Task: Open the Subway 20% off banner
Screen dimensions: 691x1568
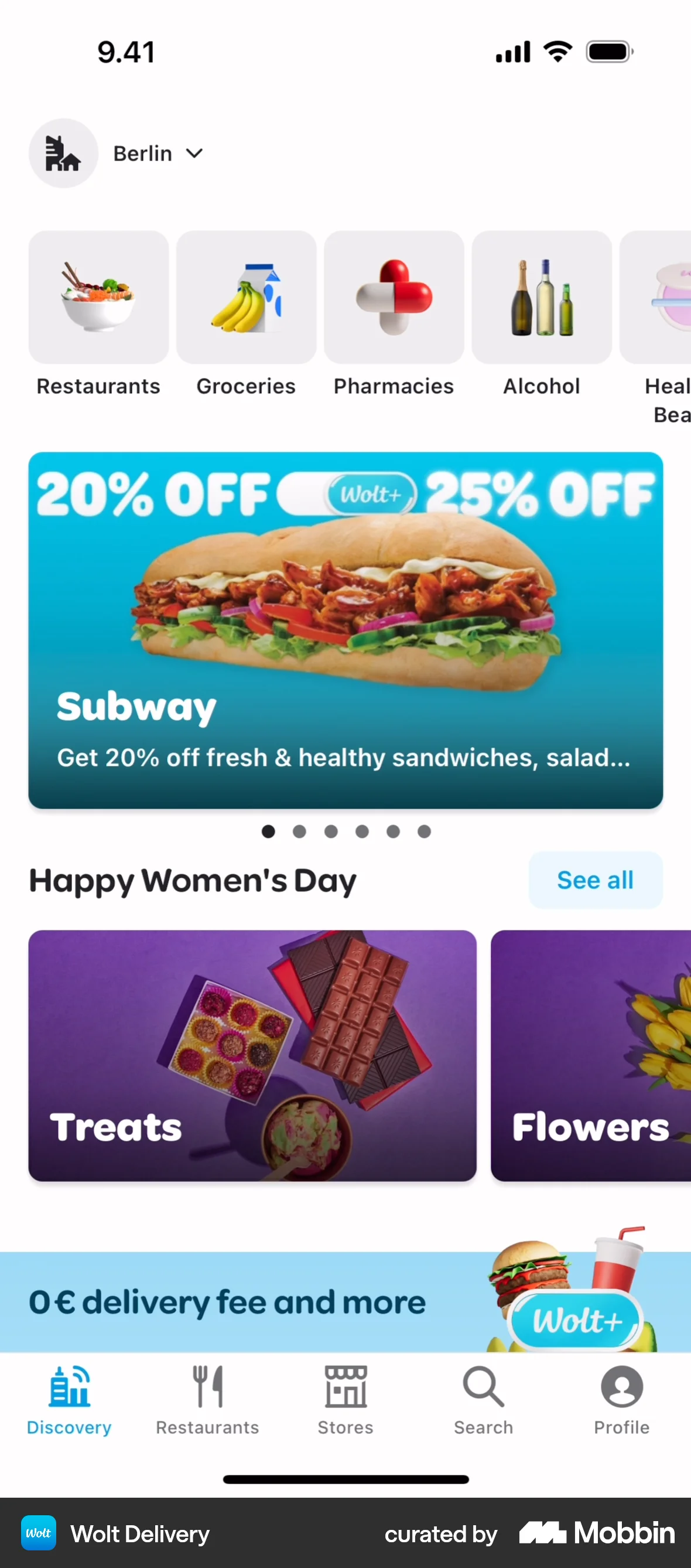Action: 345,630
